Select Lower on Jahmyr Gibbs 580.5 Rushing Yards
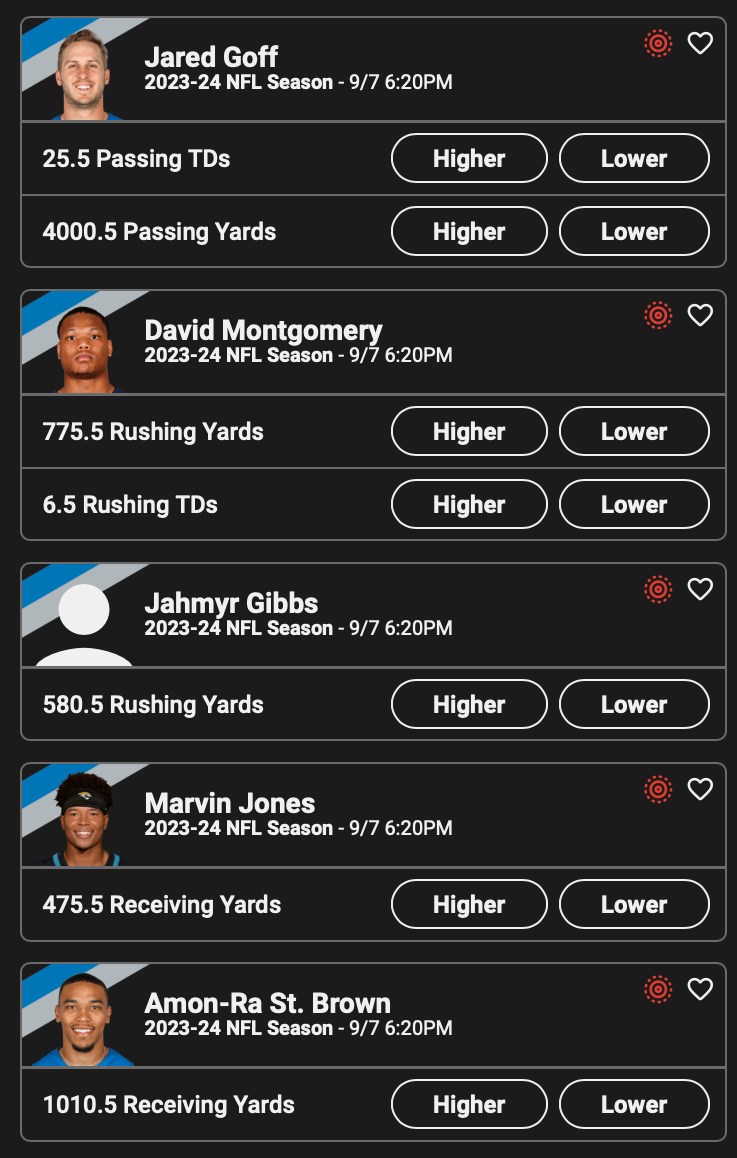This screenshot has height=1158, width=737. (634, 704)
